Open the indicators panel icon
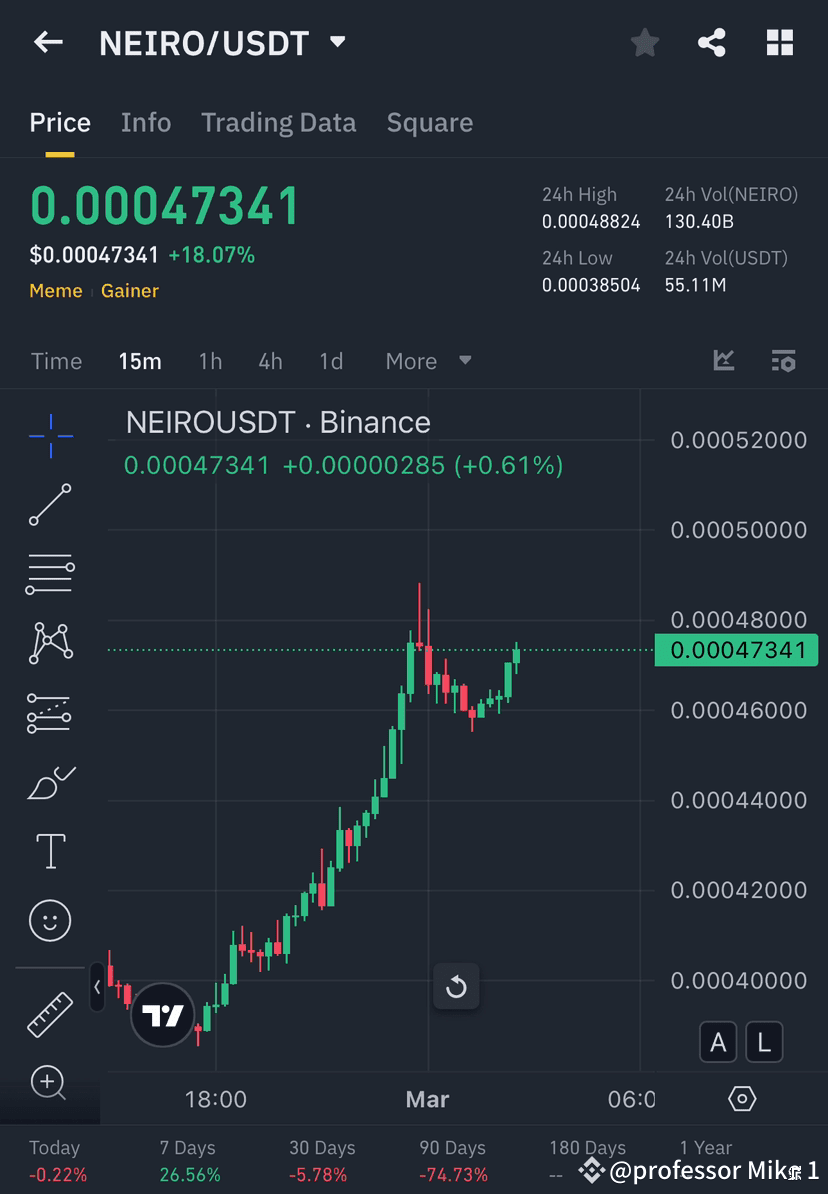Image resolution: width=828 pixels, height=1194 pixels. 723,361
